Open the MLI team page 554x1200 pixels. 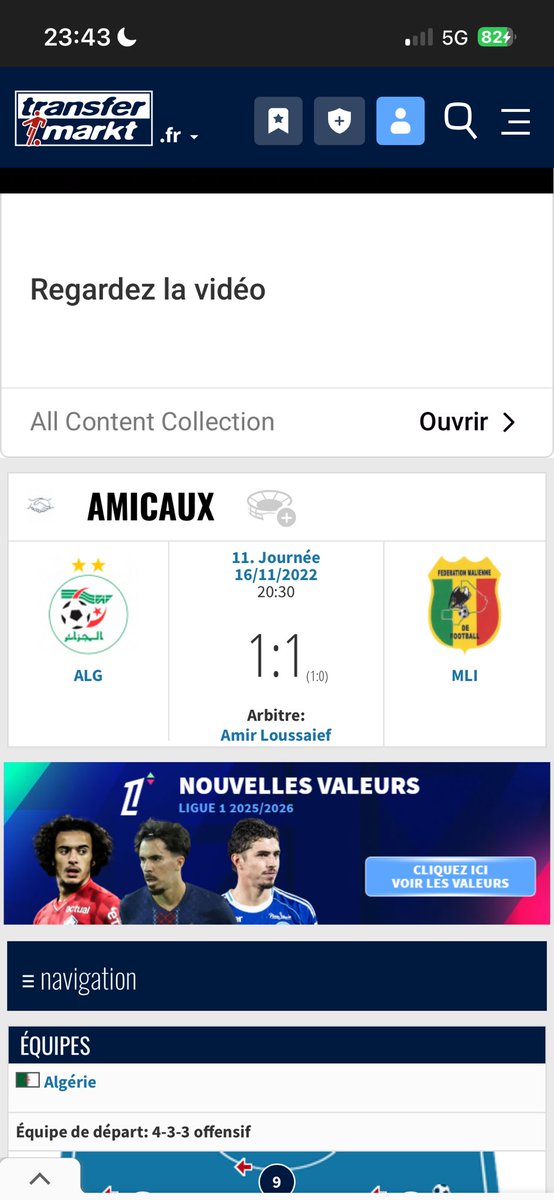coord(464,675)
